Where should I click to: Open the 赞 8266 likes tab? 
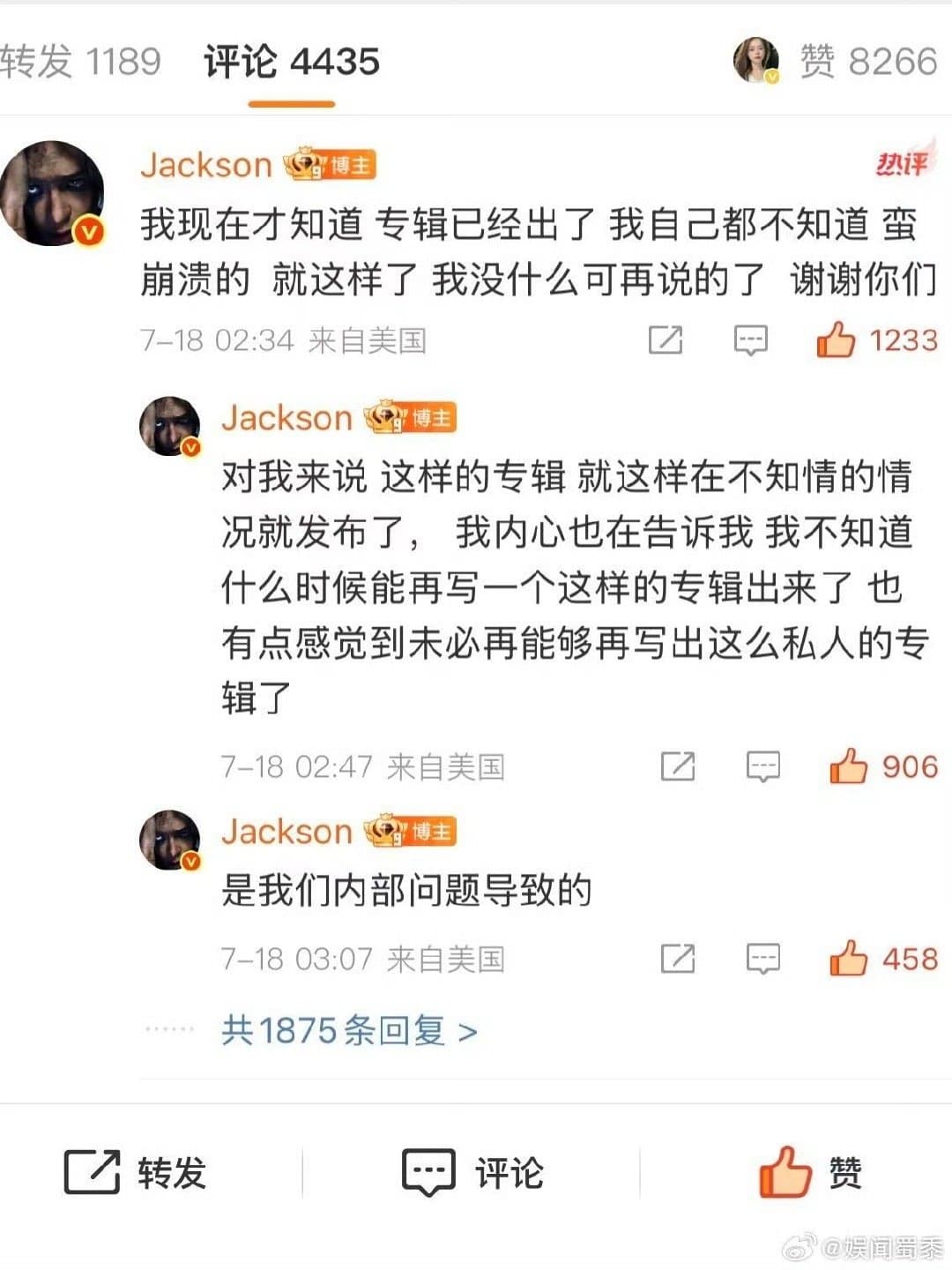click(867, 62)
